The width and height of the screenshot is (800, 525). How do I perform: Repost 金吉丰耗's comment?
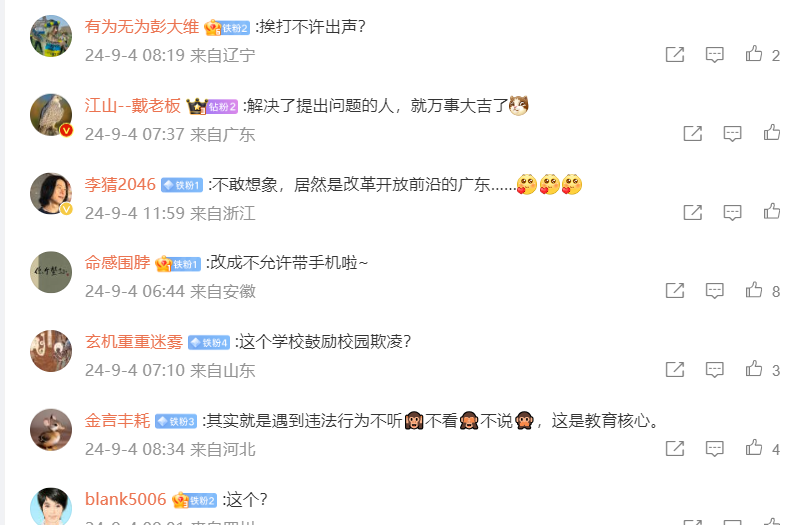pos(675,448)
